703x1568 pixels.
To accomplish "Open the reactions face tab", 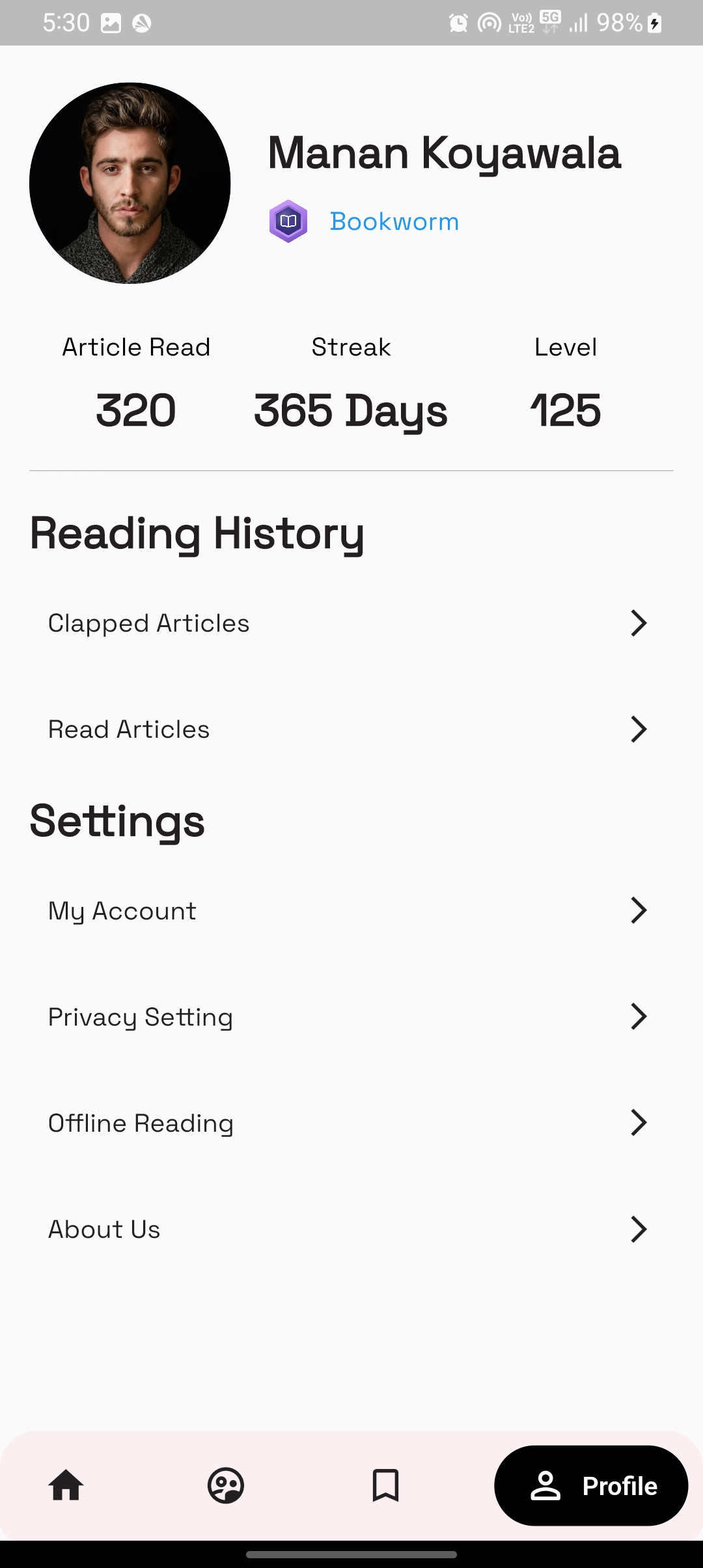I will pos(226,1486).
